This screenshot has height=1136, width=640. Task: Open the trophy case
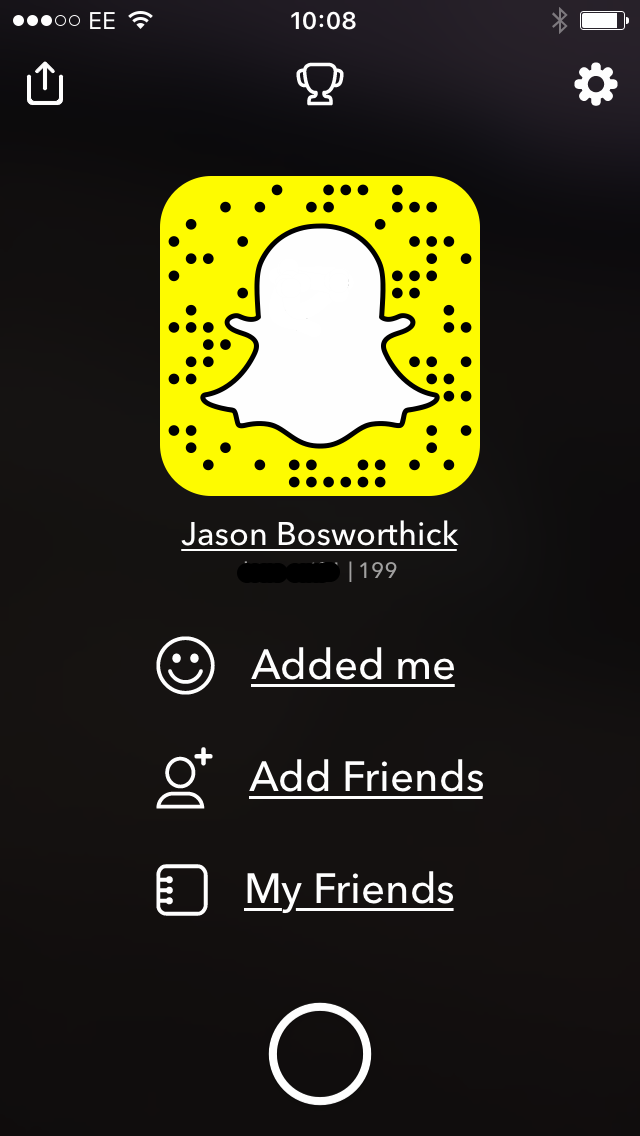pos(320,85)
